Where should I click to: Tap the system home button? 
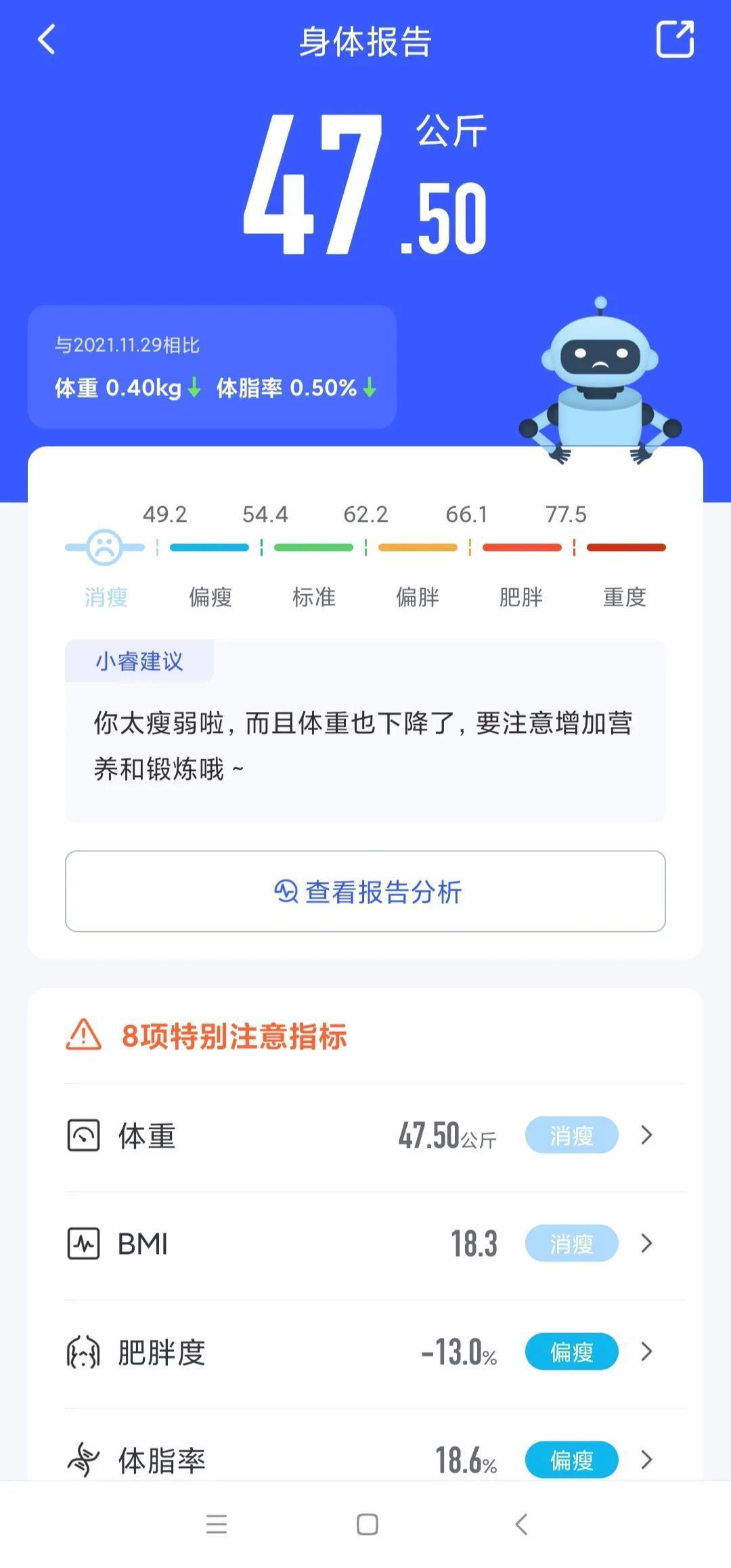[367, 1524]
